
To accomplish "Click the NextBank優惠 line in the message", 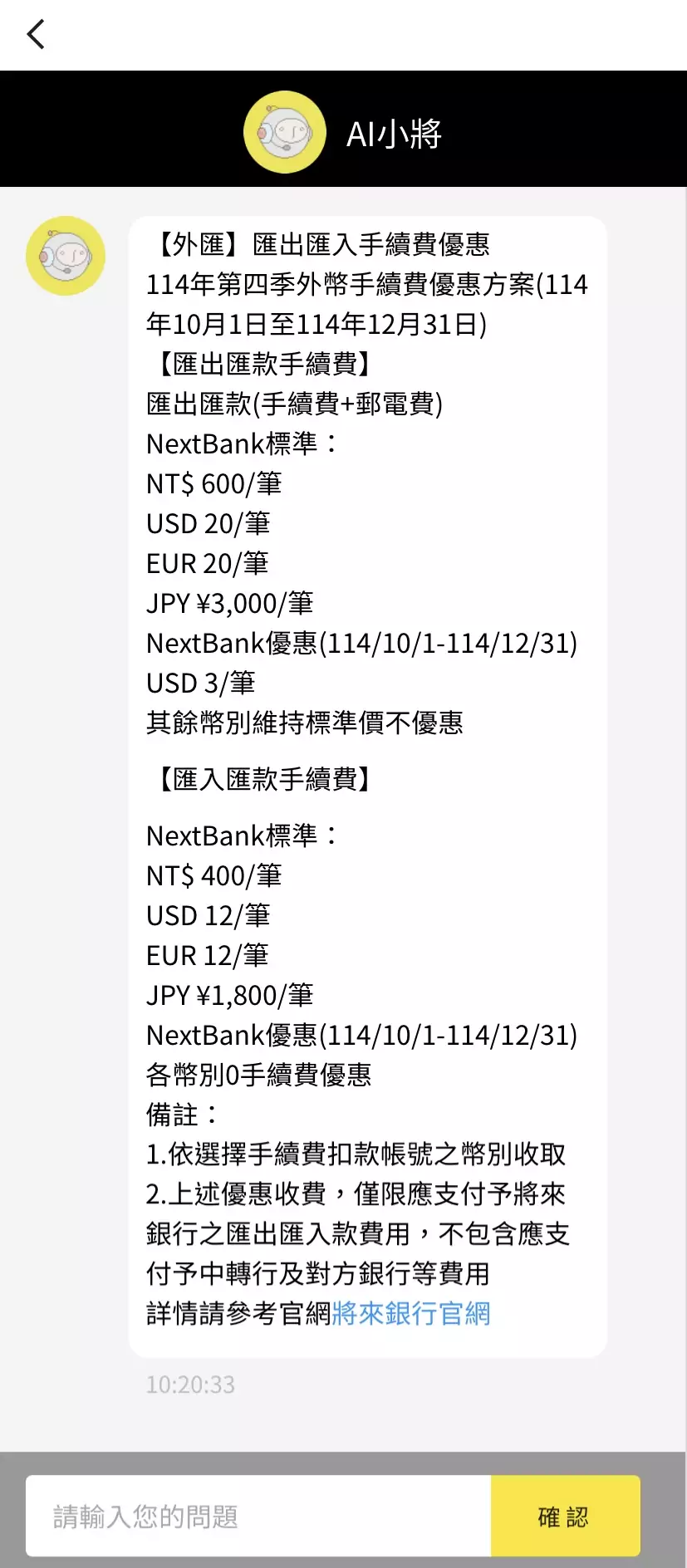I will click(x=363, y=643).
